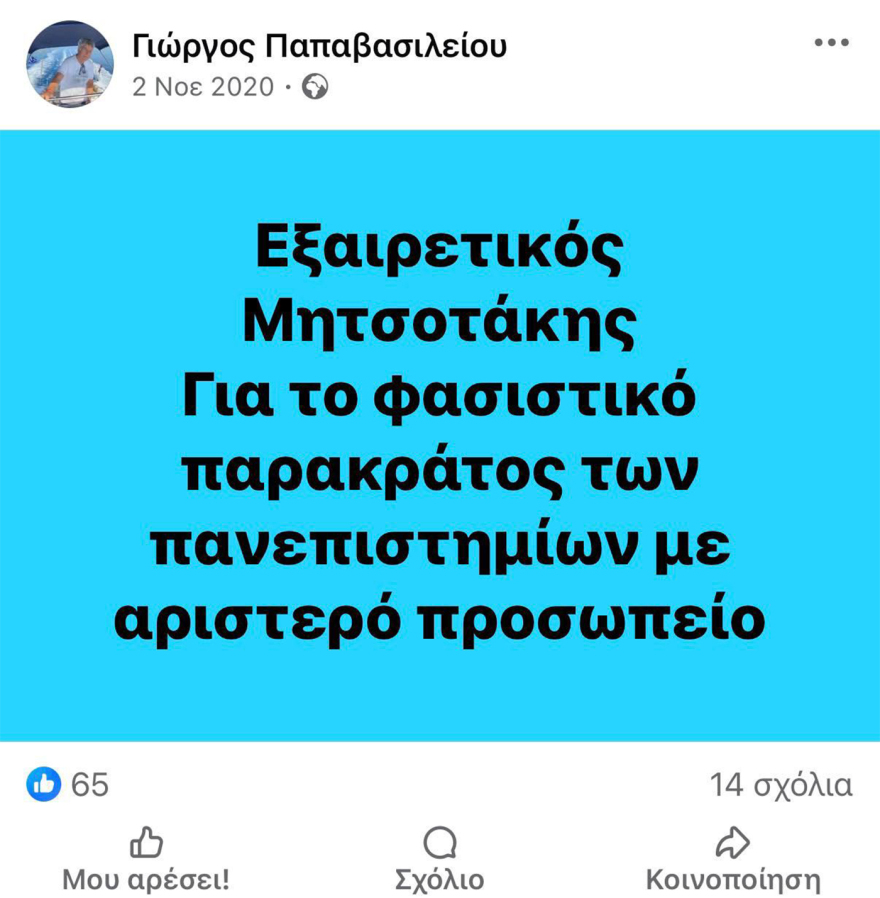This screenshot has height=898, width=880.
Task: Open Γιώργος Παπαβασιλείου's profile picture
Action: 69,64
